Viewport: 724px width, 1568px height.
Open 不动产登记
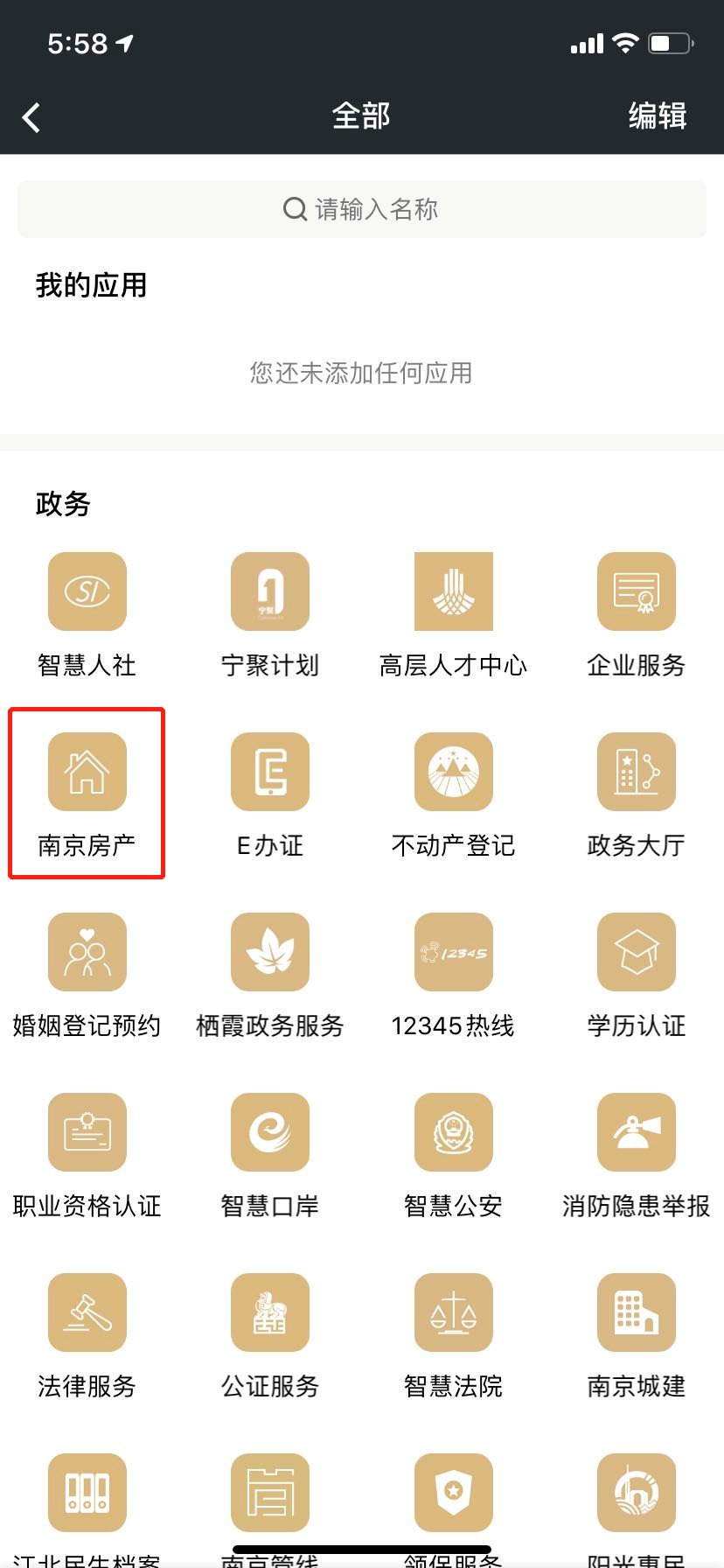453,773
